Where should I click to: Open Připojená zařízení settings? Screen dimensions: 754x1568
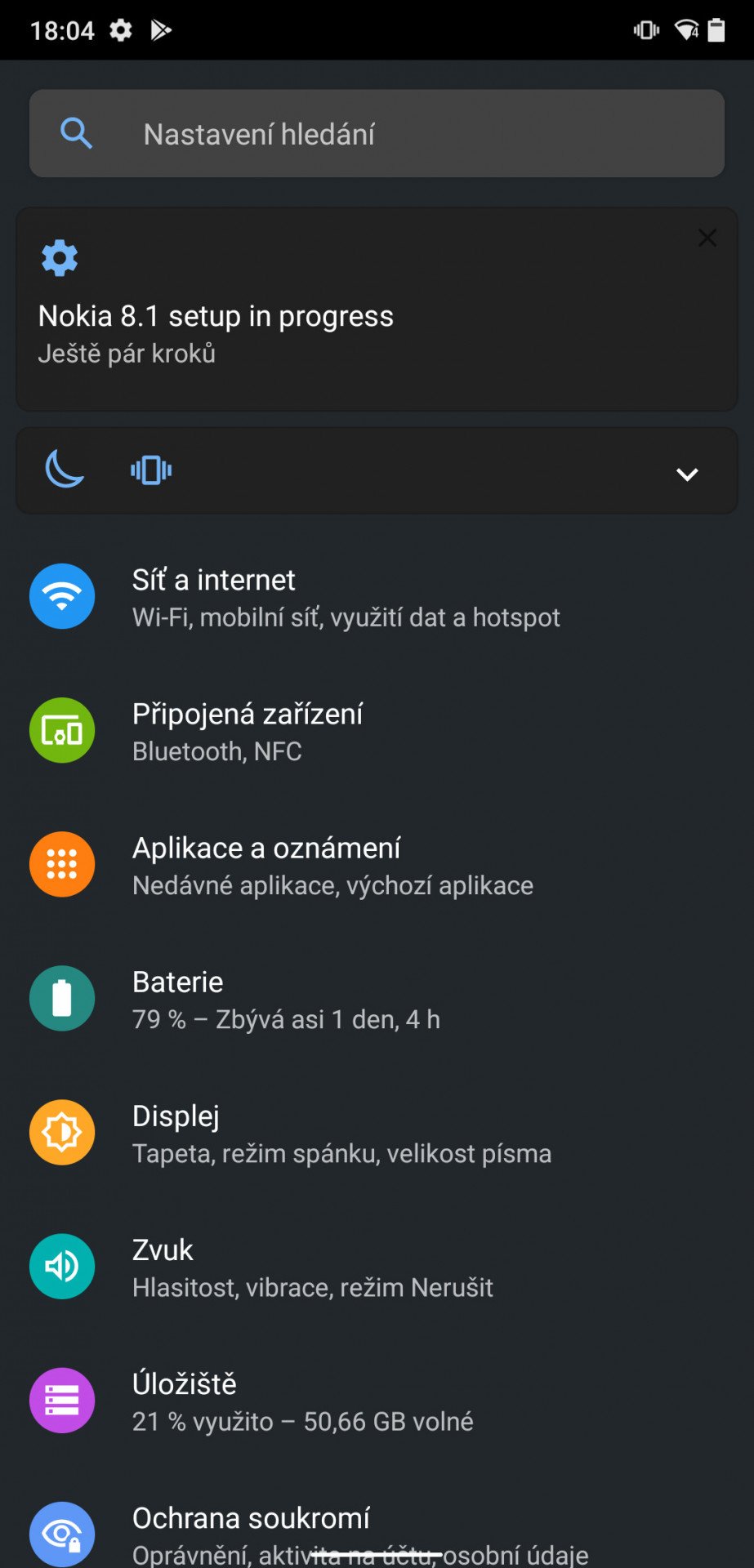(377, 731)
